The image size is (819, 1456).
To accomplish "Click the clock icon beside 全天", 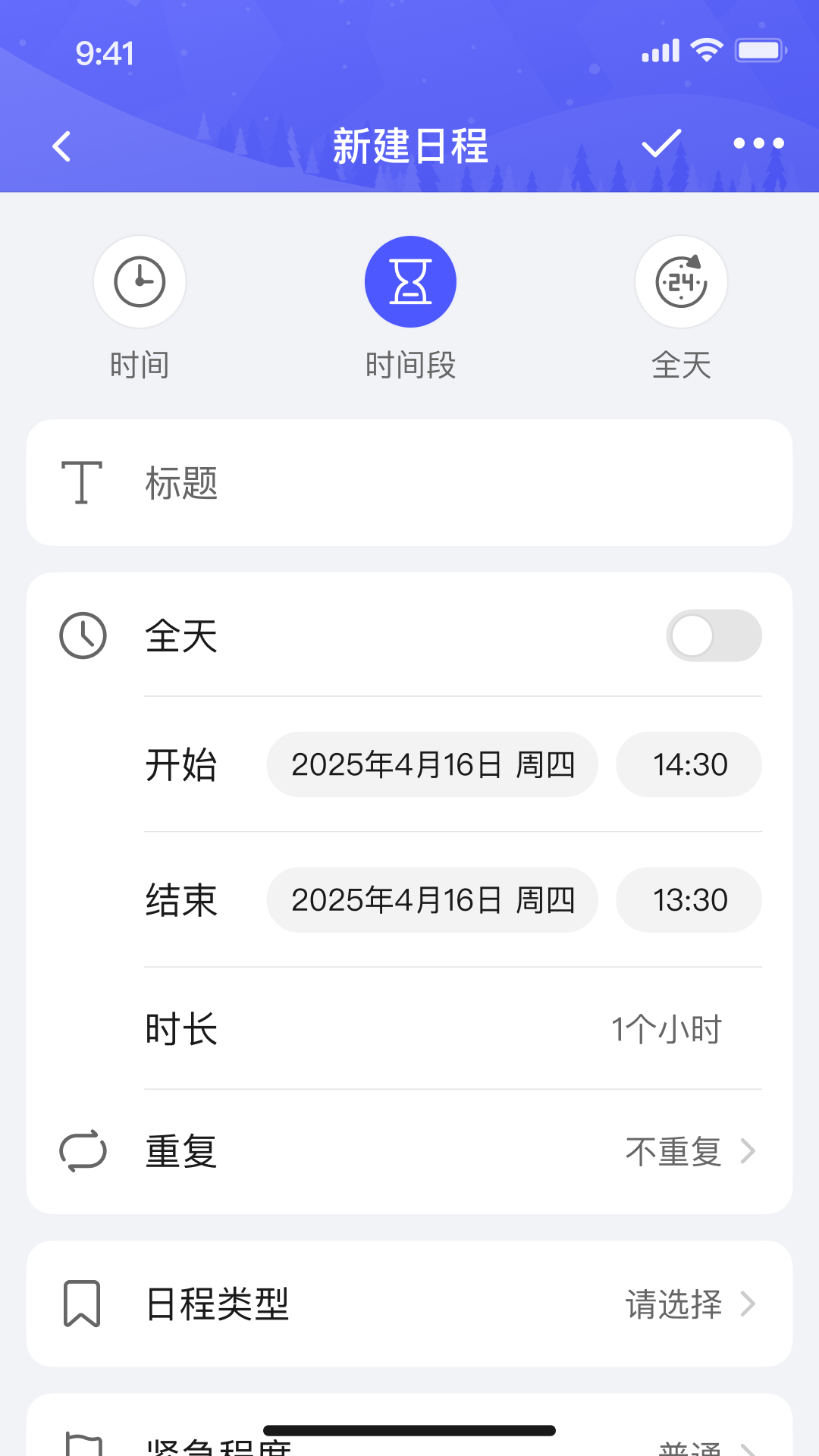I will (82, 635).
